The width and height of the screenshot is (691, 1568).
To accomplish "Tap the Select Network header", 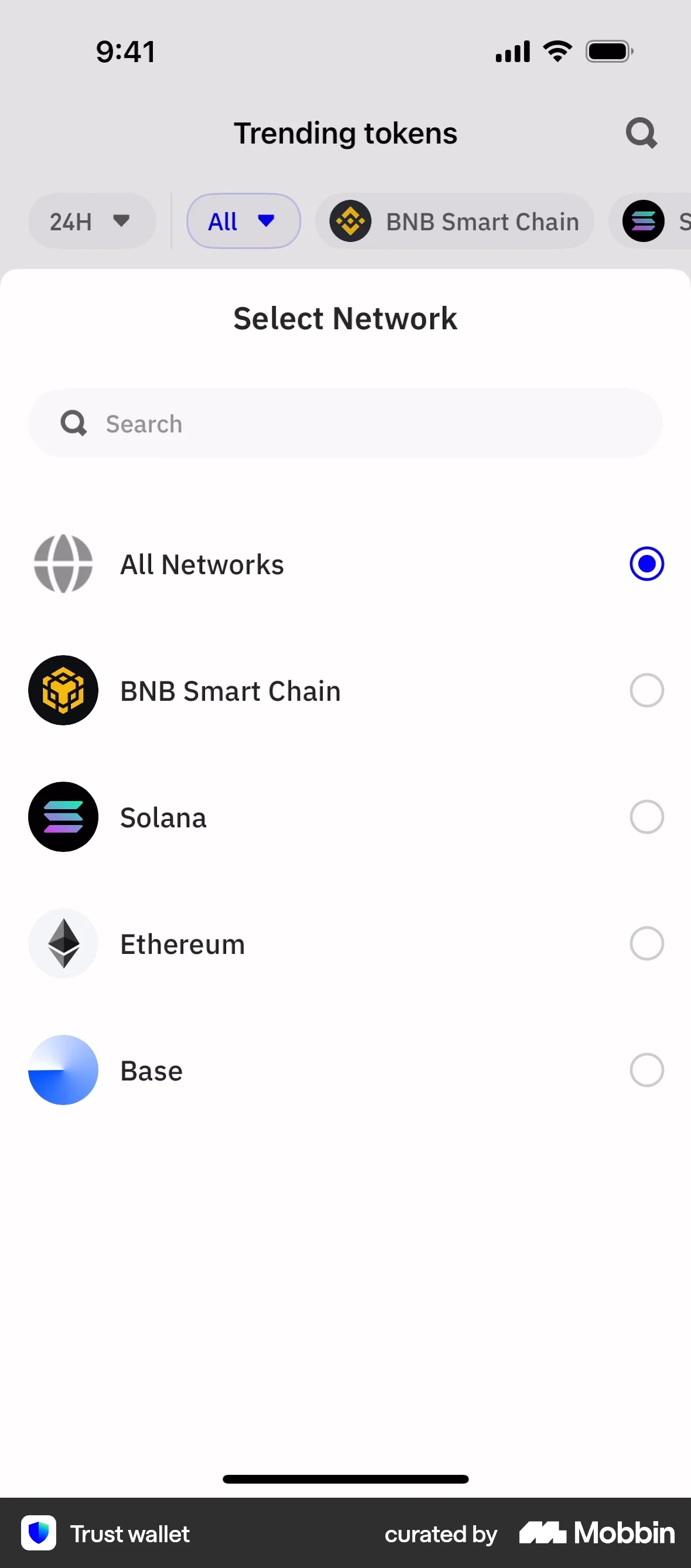I will point(345,318).
